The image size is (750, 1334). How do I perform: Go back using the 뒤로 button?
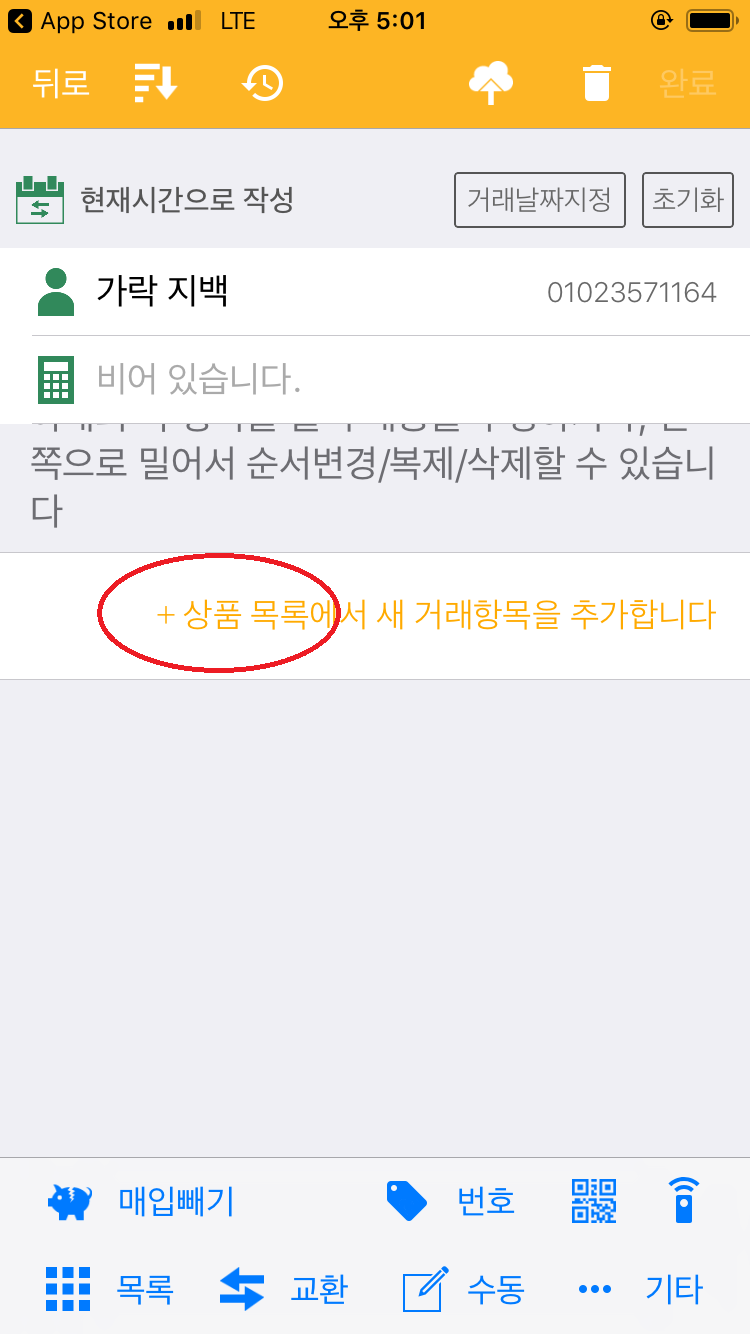tap(61, 83)
